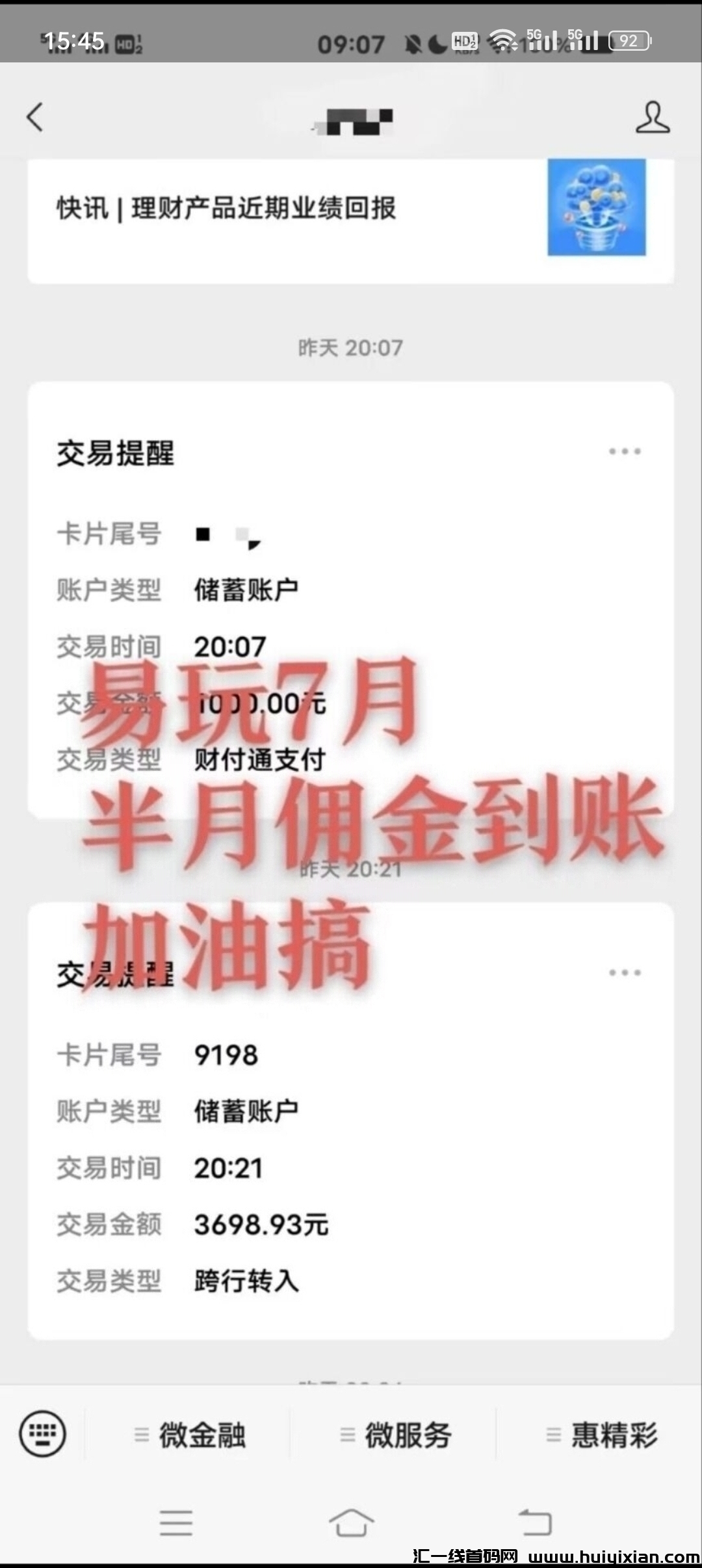Open the article 快讯 | 理财产品近期业绩回报
Viewport: 702px width, 1568px height.
click(227, 207)
